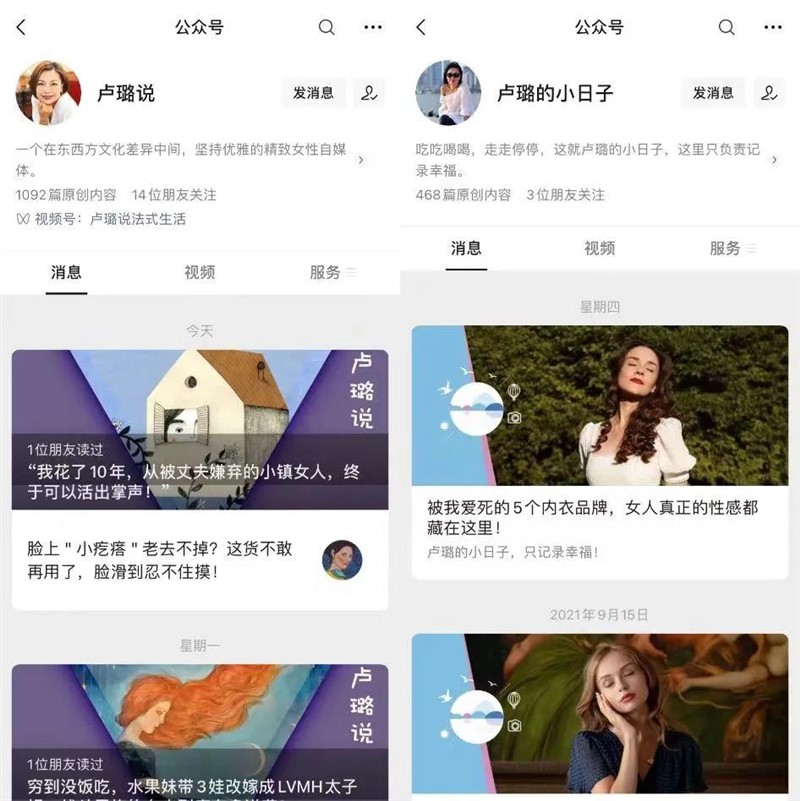
Task: Open search on 卢璐说 profile
Action: click(x=326, y=27)
